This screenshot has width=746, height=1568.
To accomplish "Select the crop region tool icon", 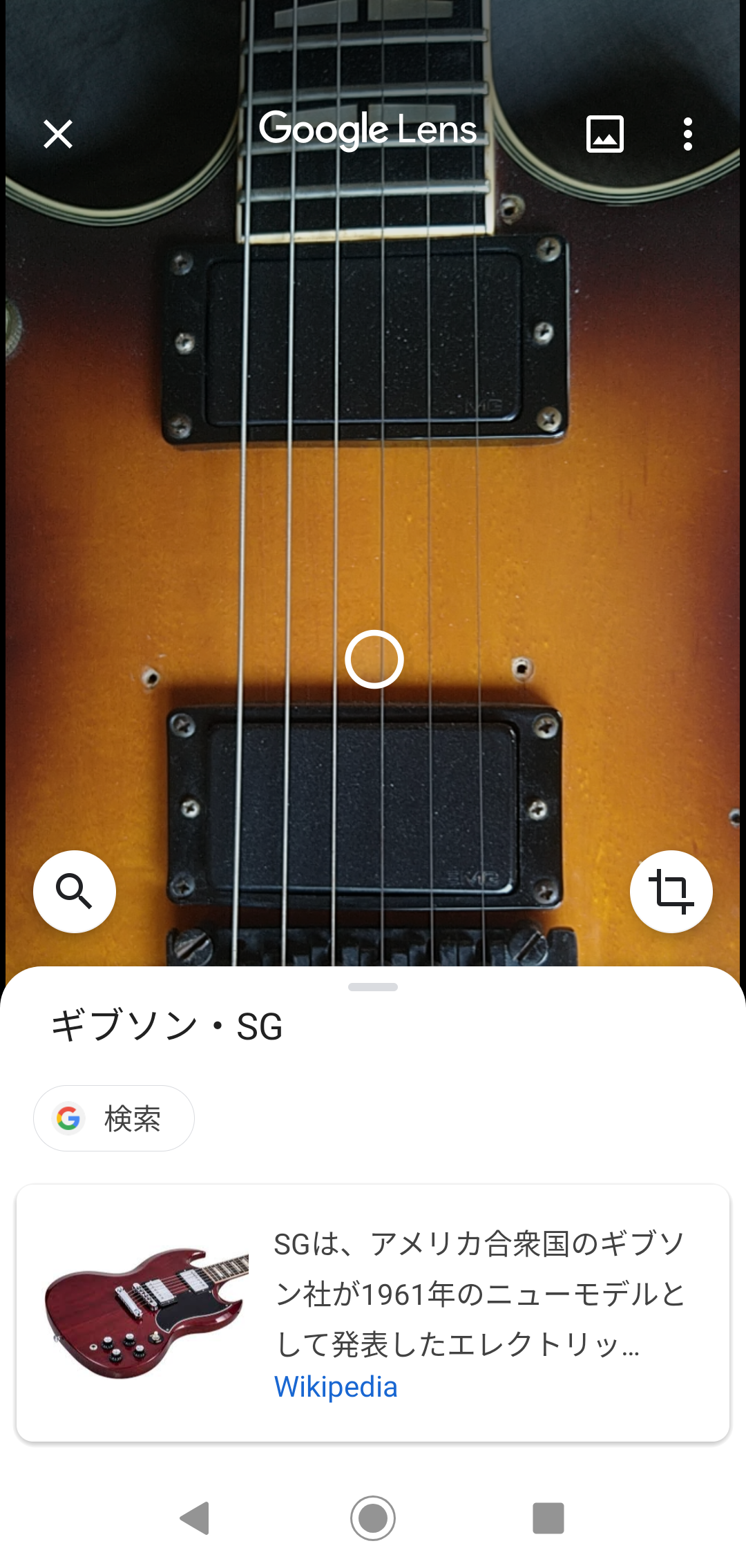I will [x=671, y=892].
